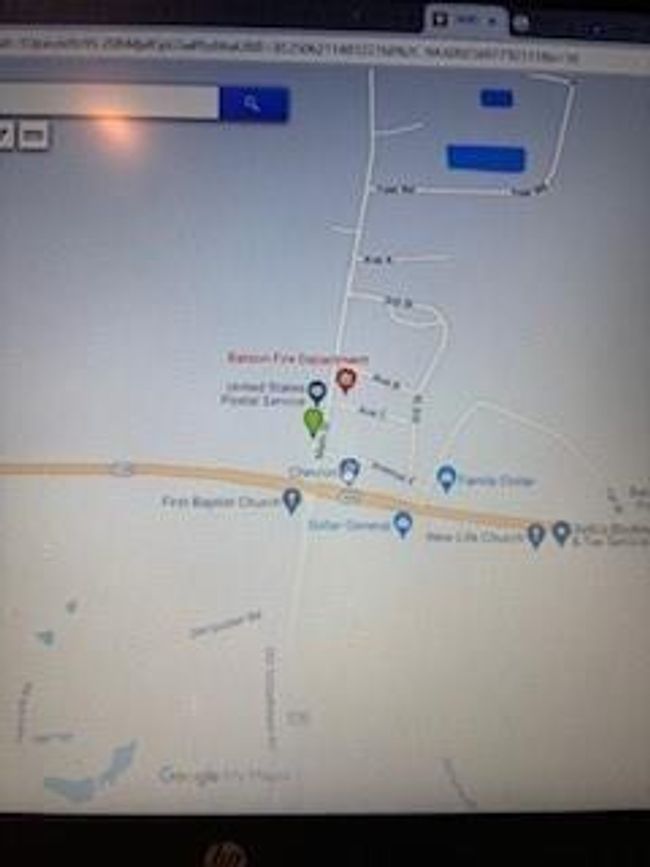Tap the green custom map pin
Image resolution: width=650 pixels, height=867 pixels.
click(x=314, y=422)
